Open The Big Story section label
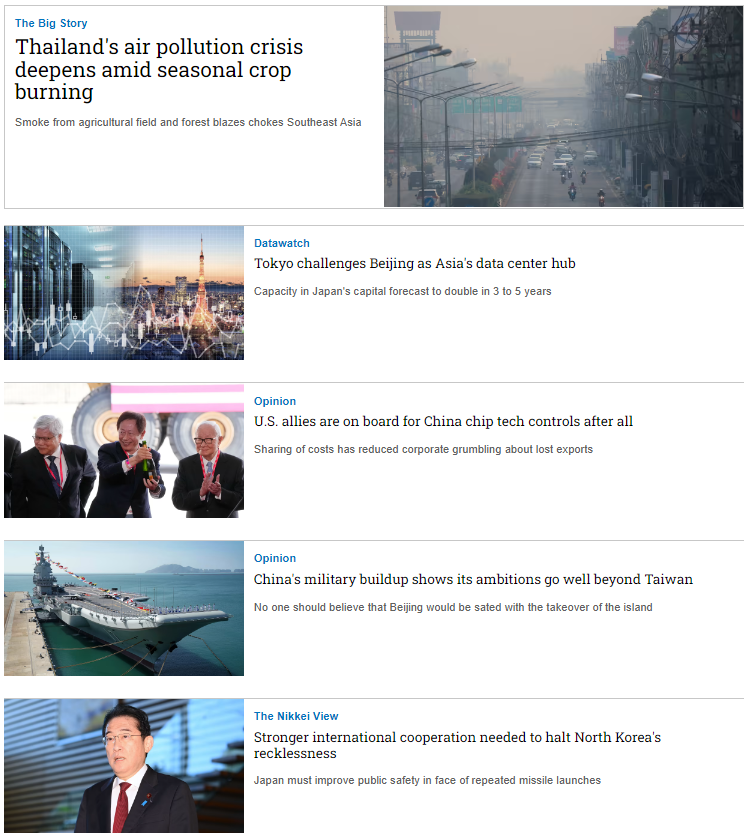Image resolution: width=750 pixels, height=840 pixels. click(x=51, y=23)
